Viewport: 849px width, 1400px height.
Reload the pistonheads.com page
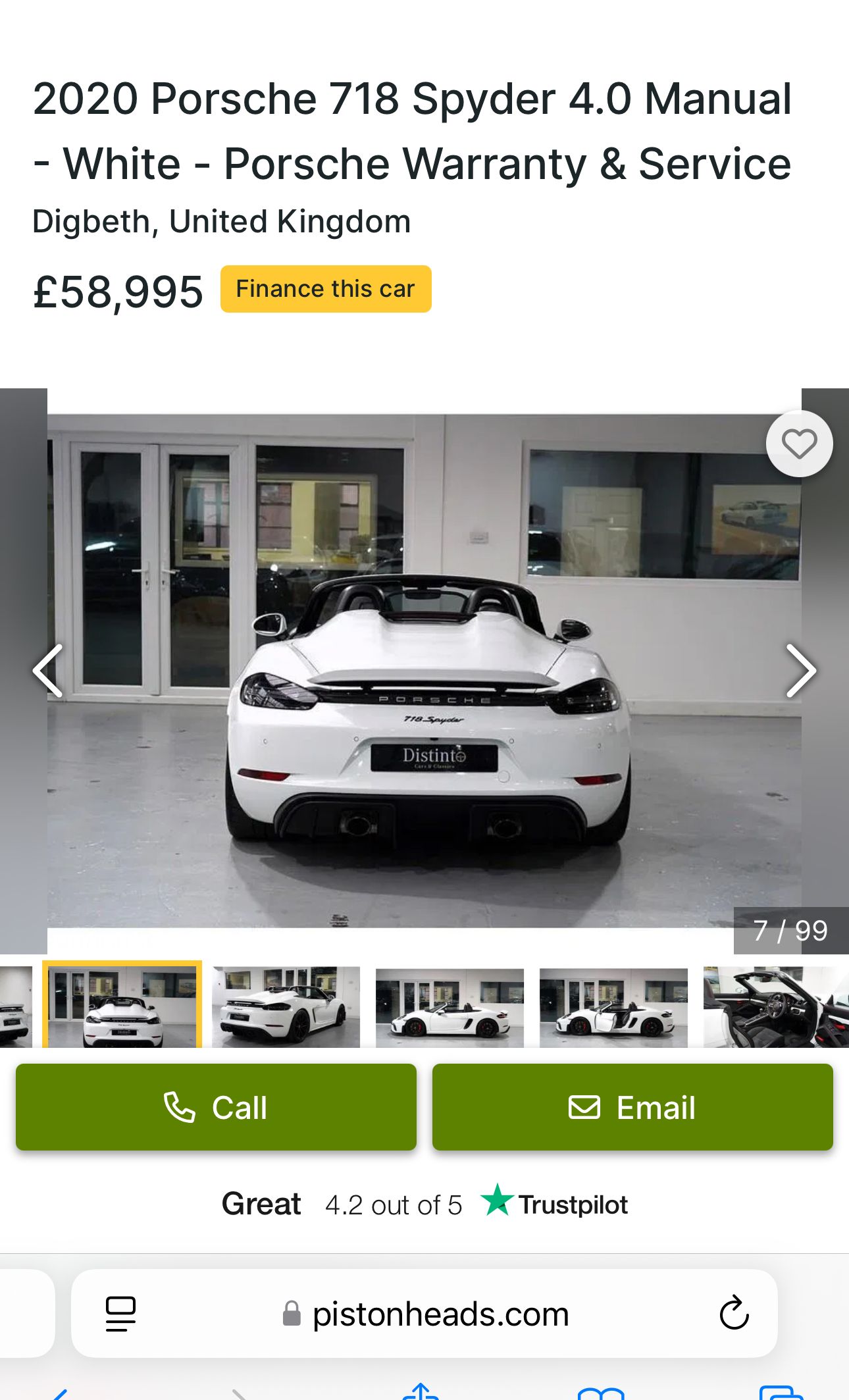[x=734, y=1314]
